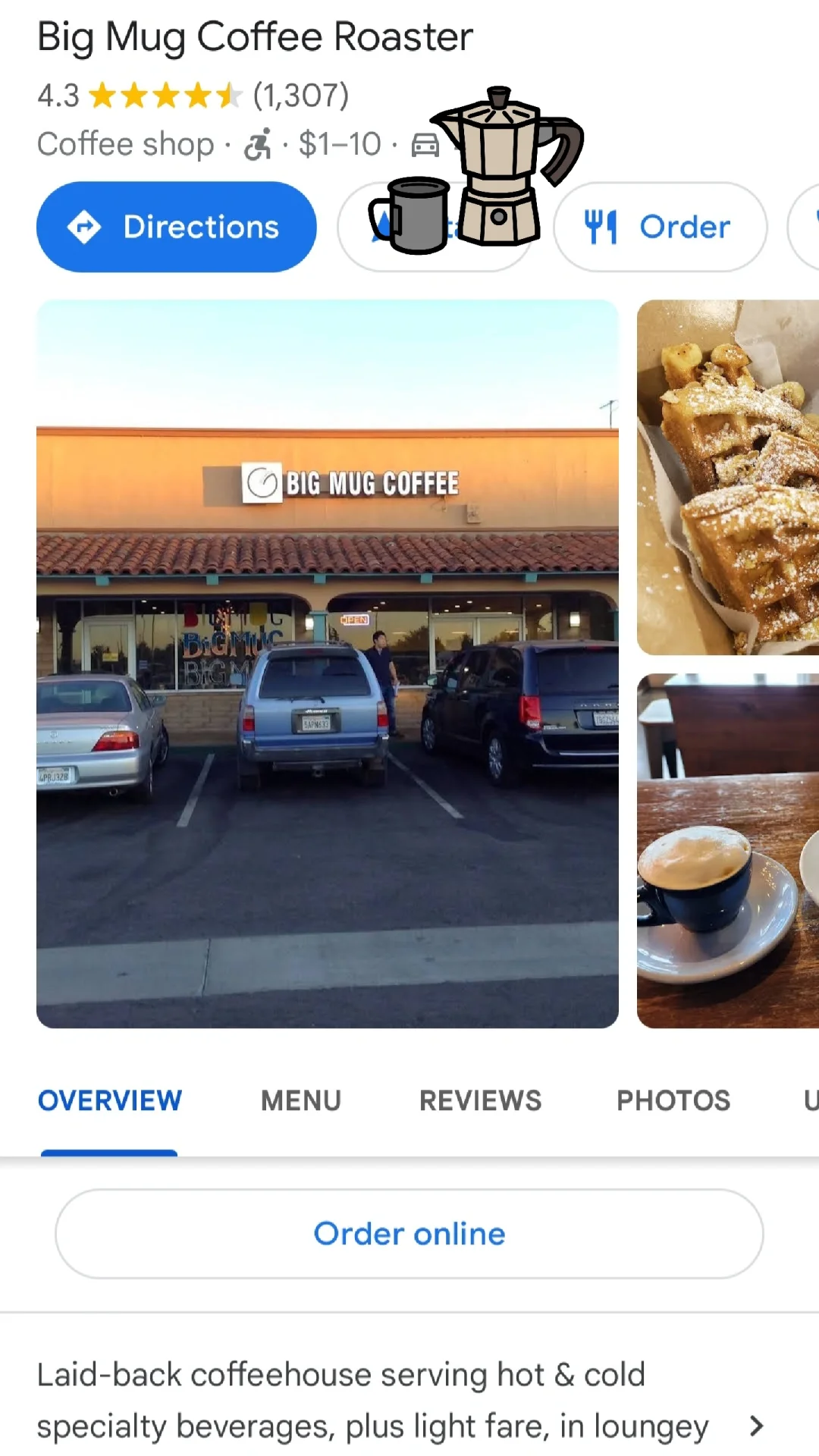Tap the car icon beside the price range
819x1456 pixels.
tap(425, 143)
